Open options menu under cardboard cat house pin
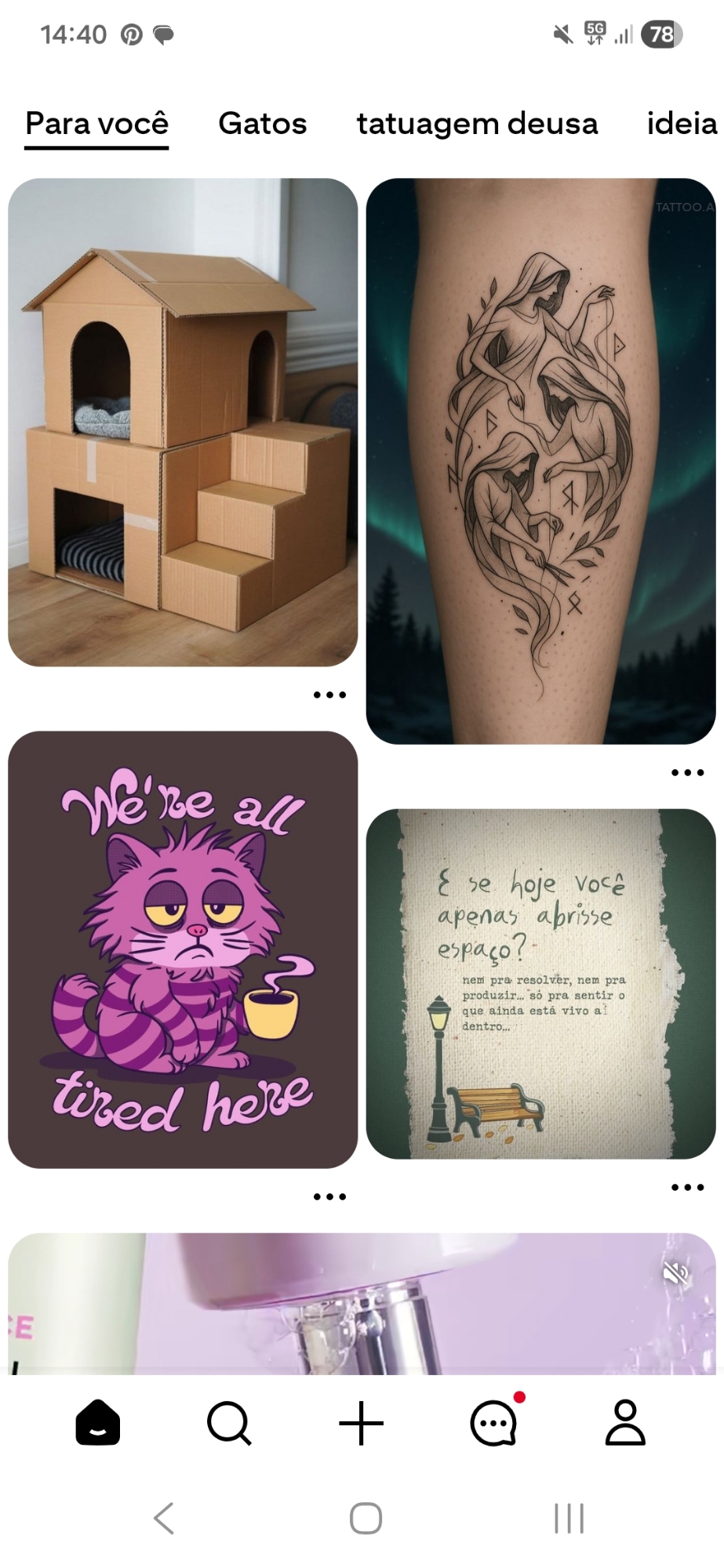 click(329, 695)
